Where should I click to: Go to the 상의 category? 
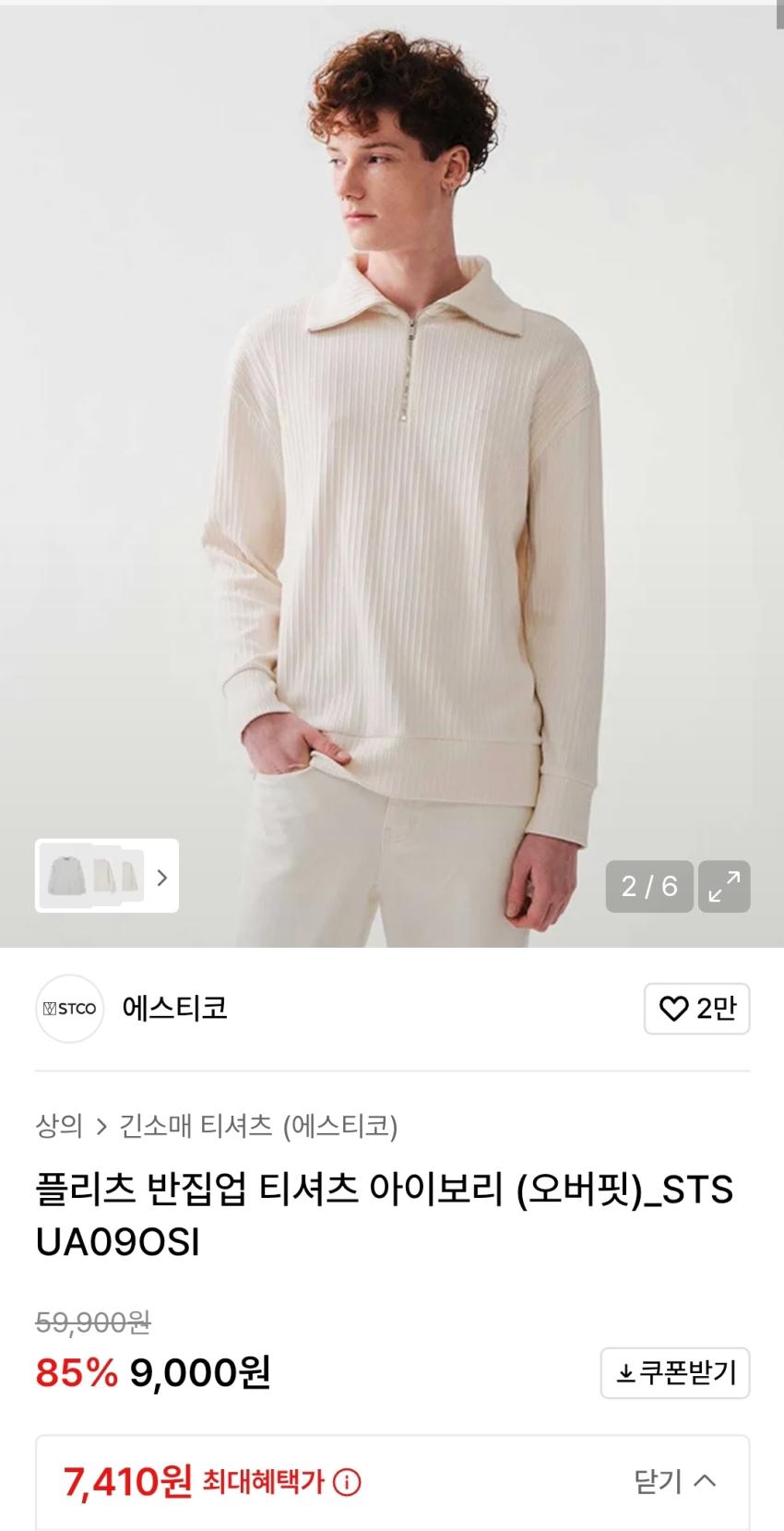(x=59, y=1126)
